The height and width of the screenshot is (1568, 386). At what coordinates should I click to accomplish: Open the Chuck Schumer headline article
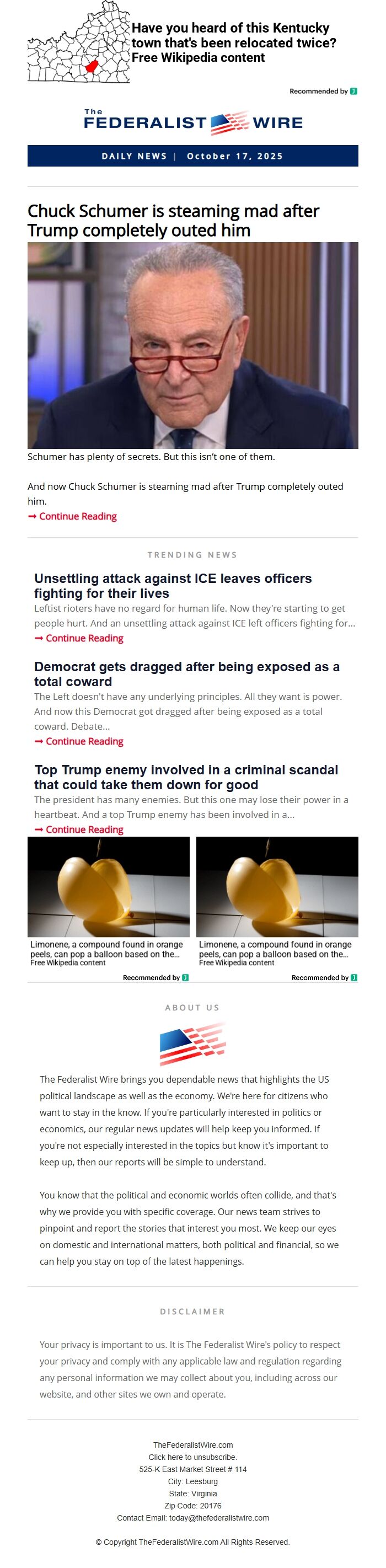click(x=173, y=221)
